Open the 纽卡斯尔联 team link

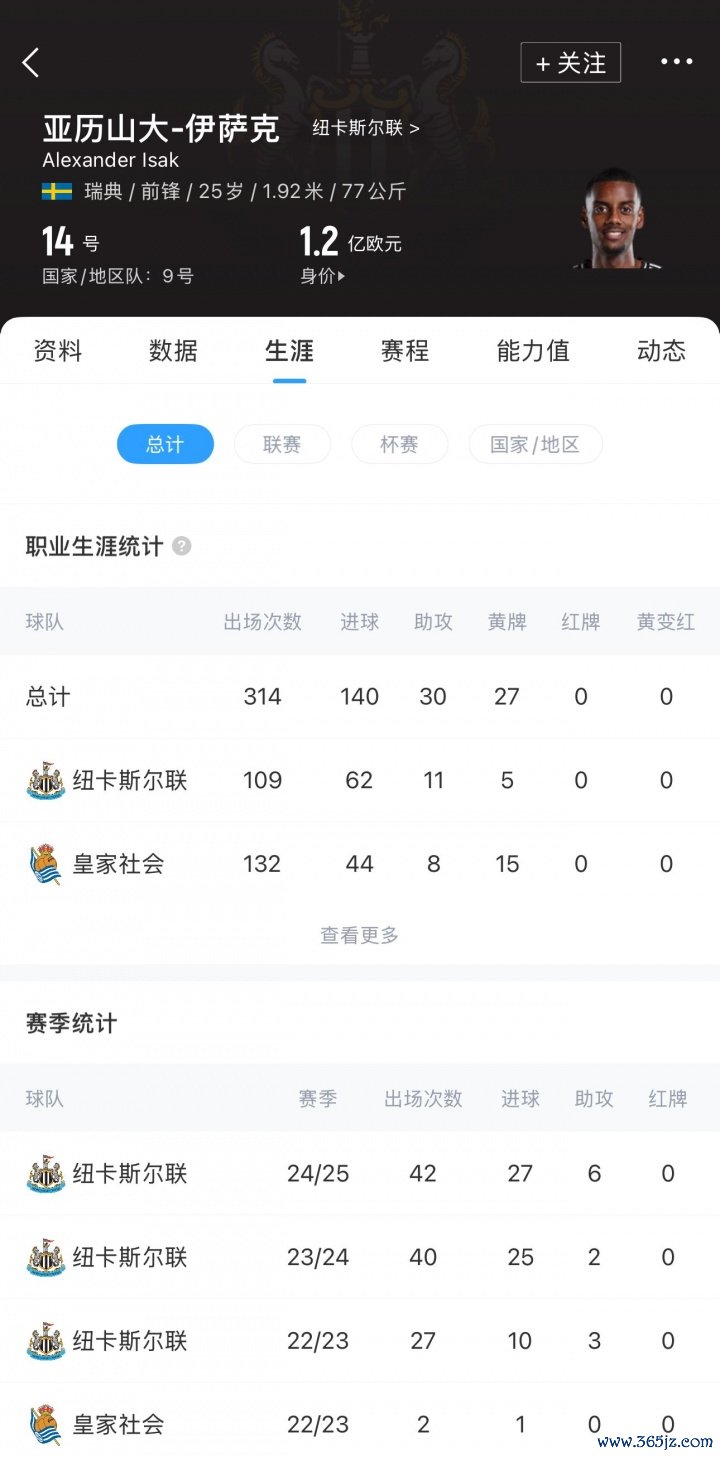tap(366, 128)
